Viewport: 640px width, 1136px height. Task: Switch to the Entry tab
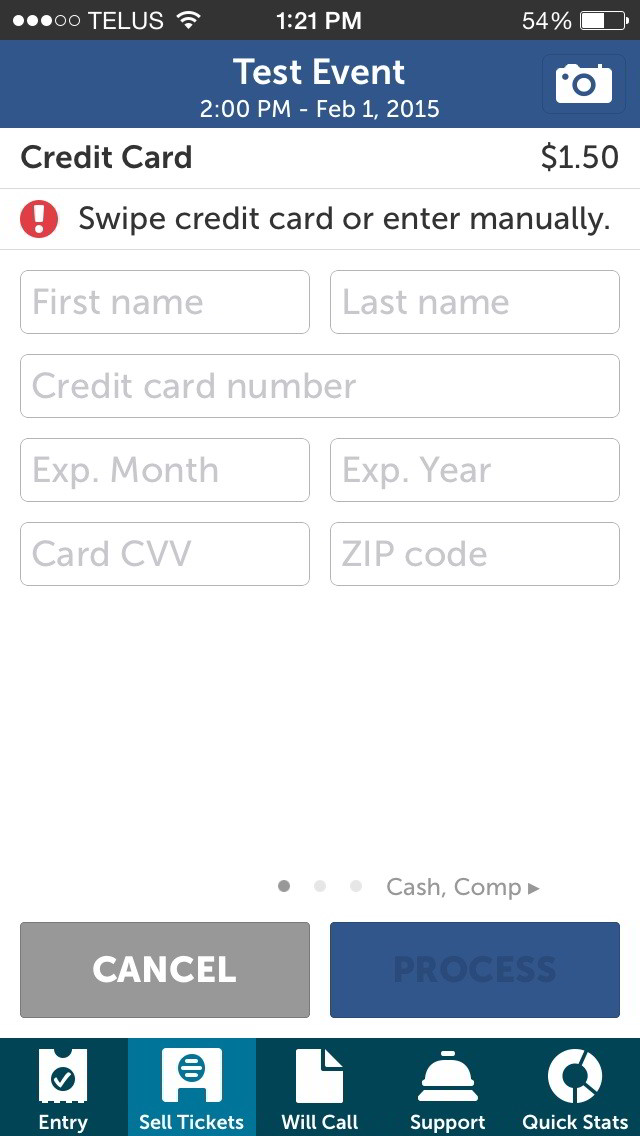[x=63, y=1087]
